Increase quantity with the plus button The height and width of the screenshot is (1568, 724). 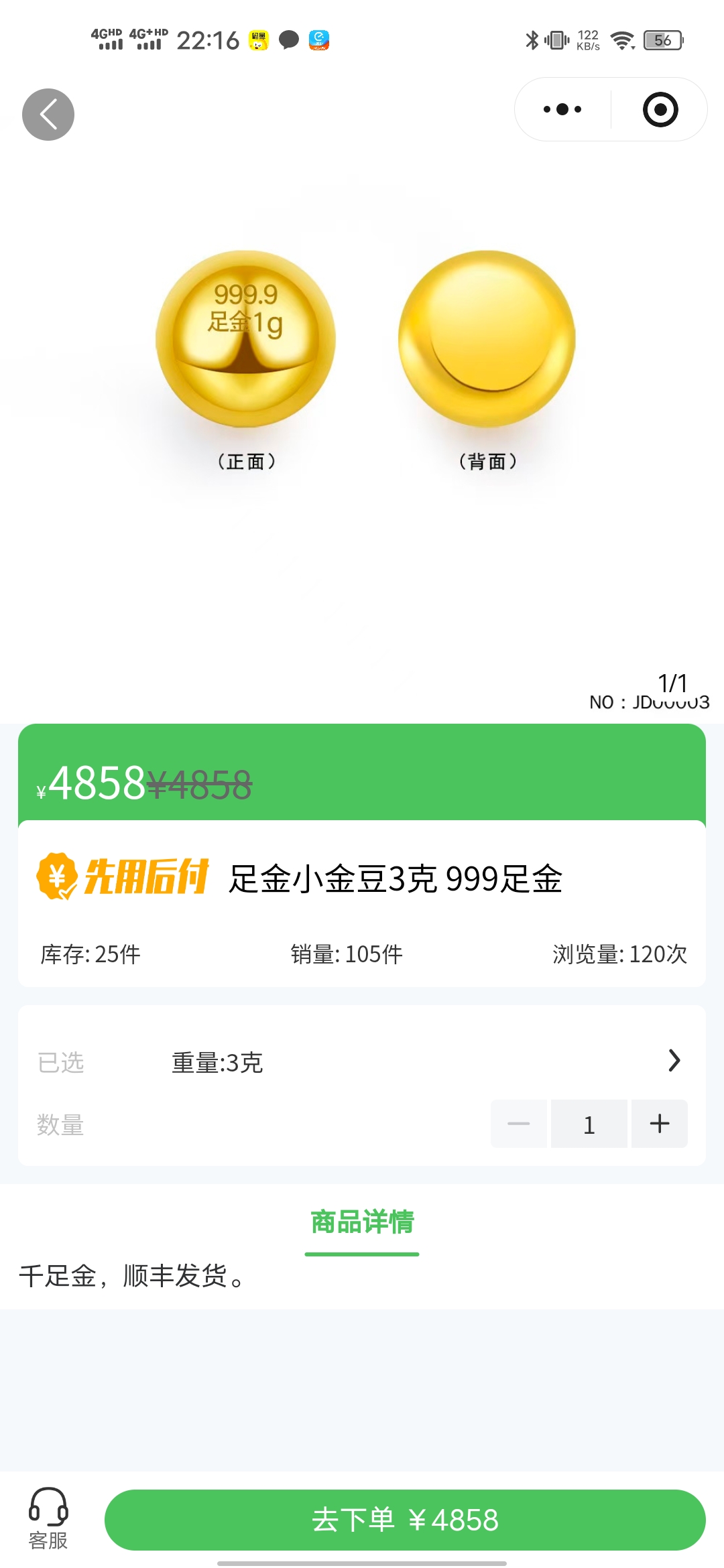click(x=660, y=1124)
